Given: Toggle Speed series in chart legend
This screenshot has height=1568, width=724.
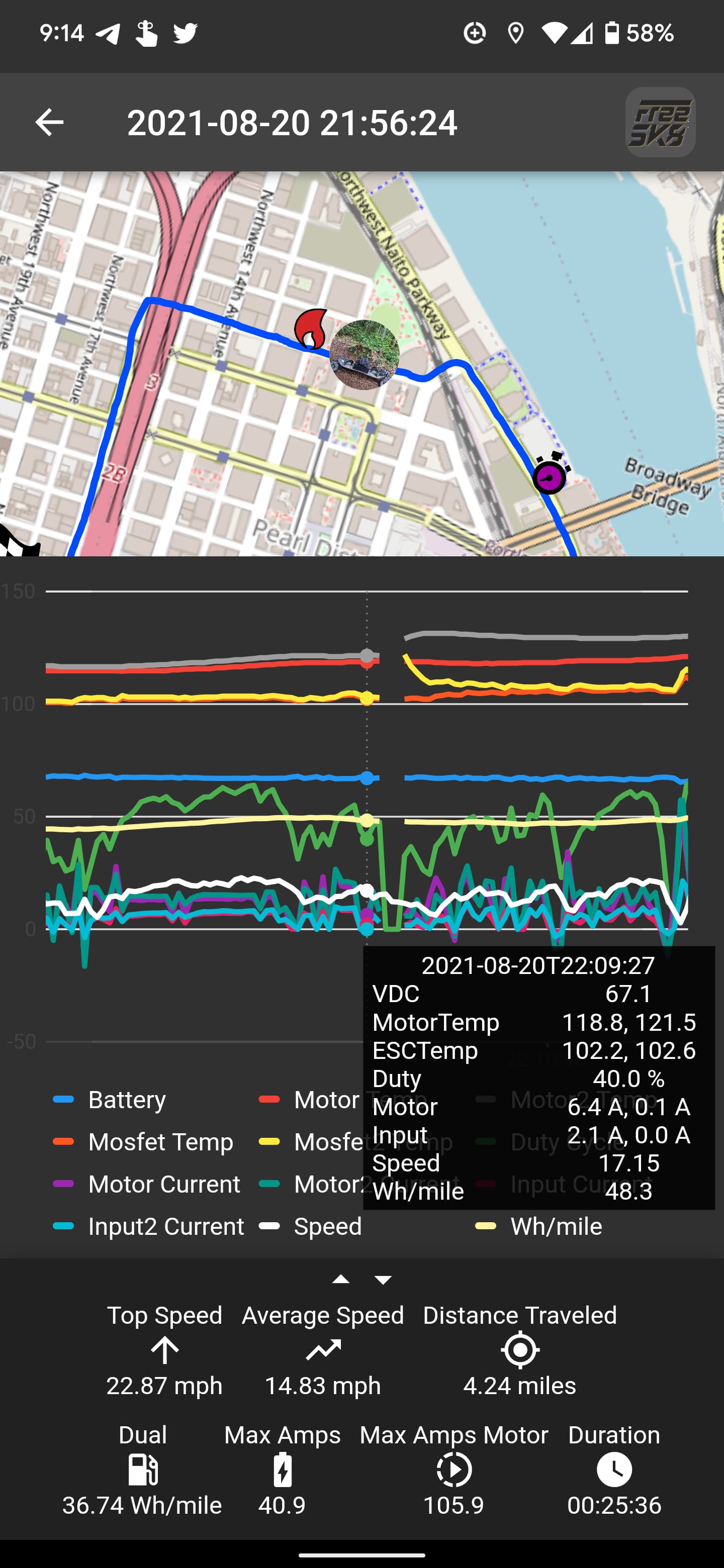Looking at the screenshot, I should point(311,1226).
